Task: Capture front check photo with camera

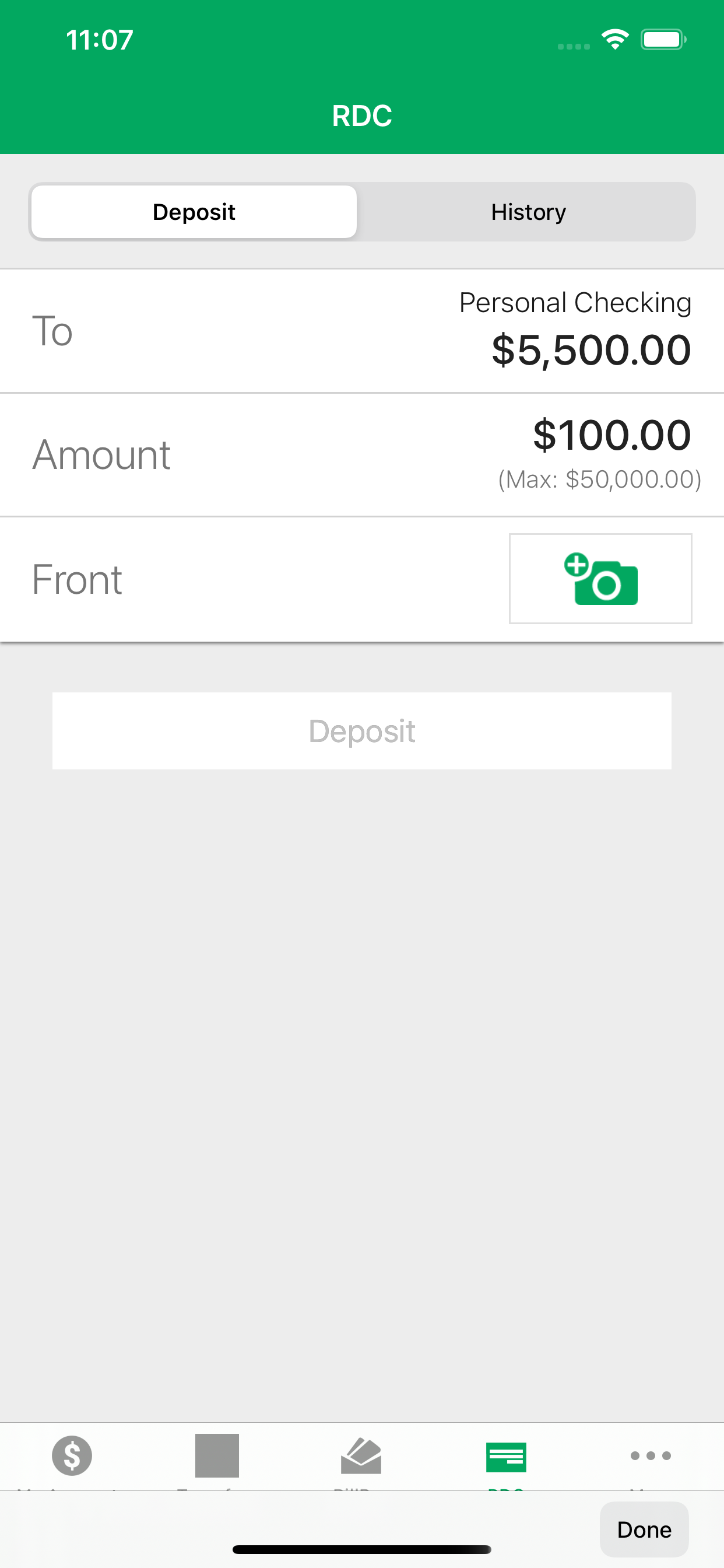Action: [600, 579]
